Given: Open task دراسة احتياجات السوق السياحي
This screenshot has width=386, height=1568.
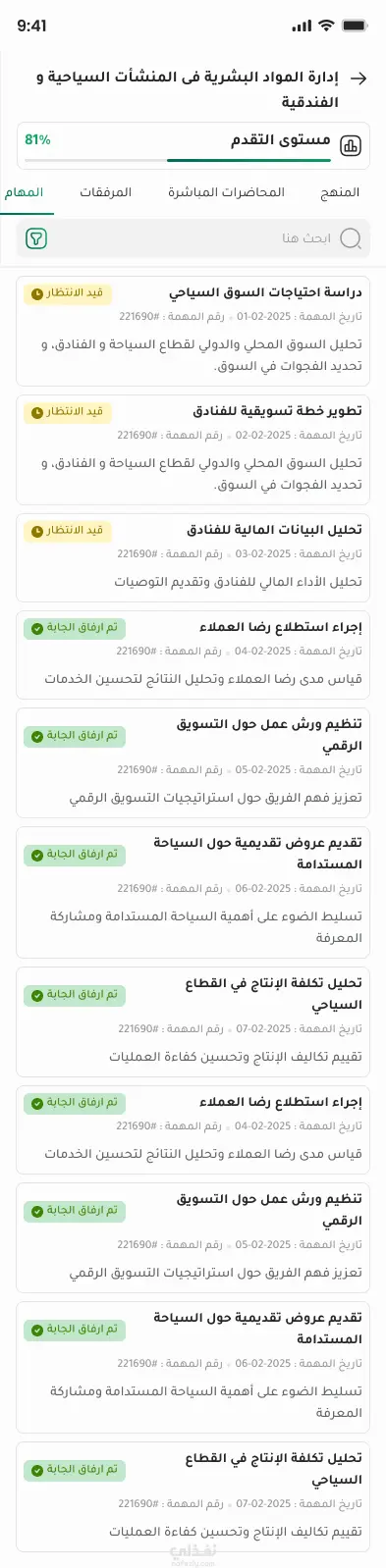Looking at the screenshot, I should (x=193, y=331).
